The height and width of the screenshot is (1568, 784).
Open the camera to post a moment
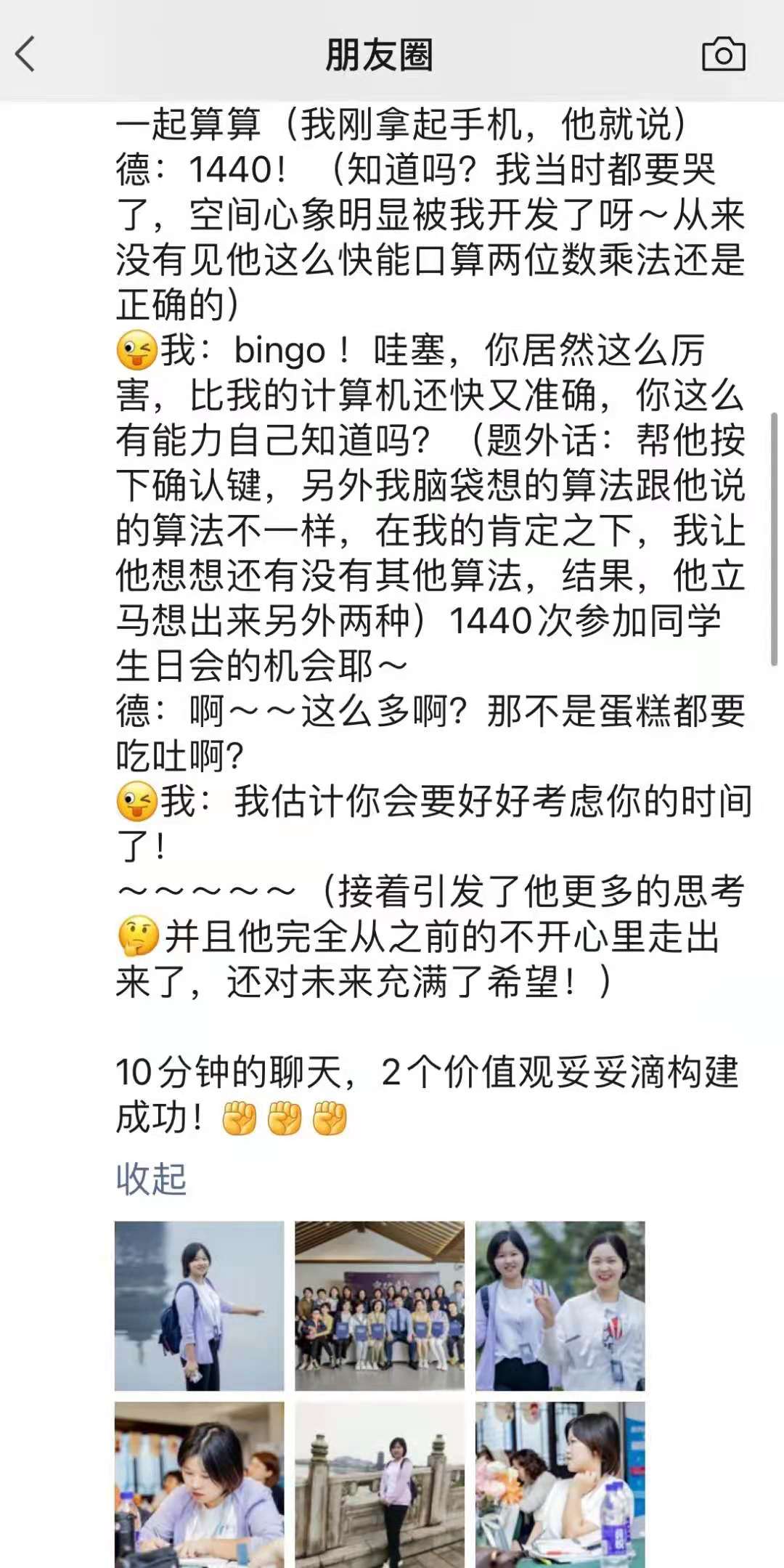pos(723,55)
